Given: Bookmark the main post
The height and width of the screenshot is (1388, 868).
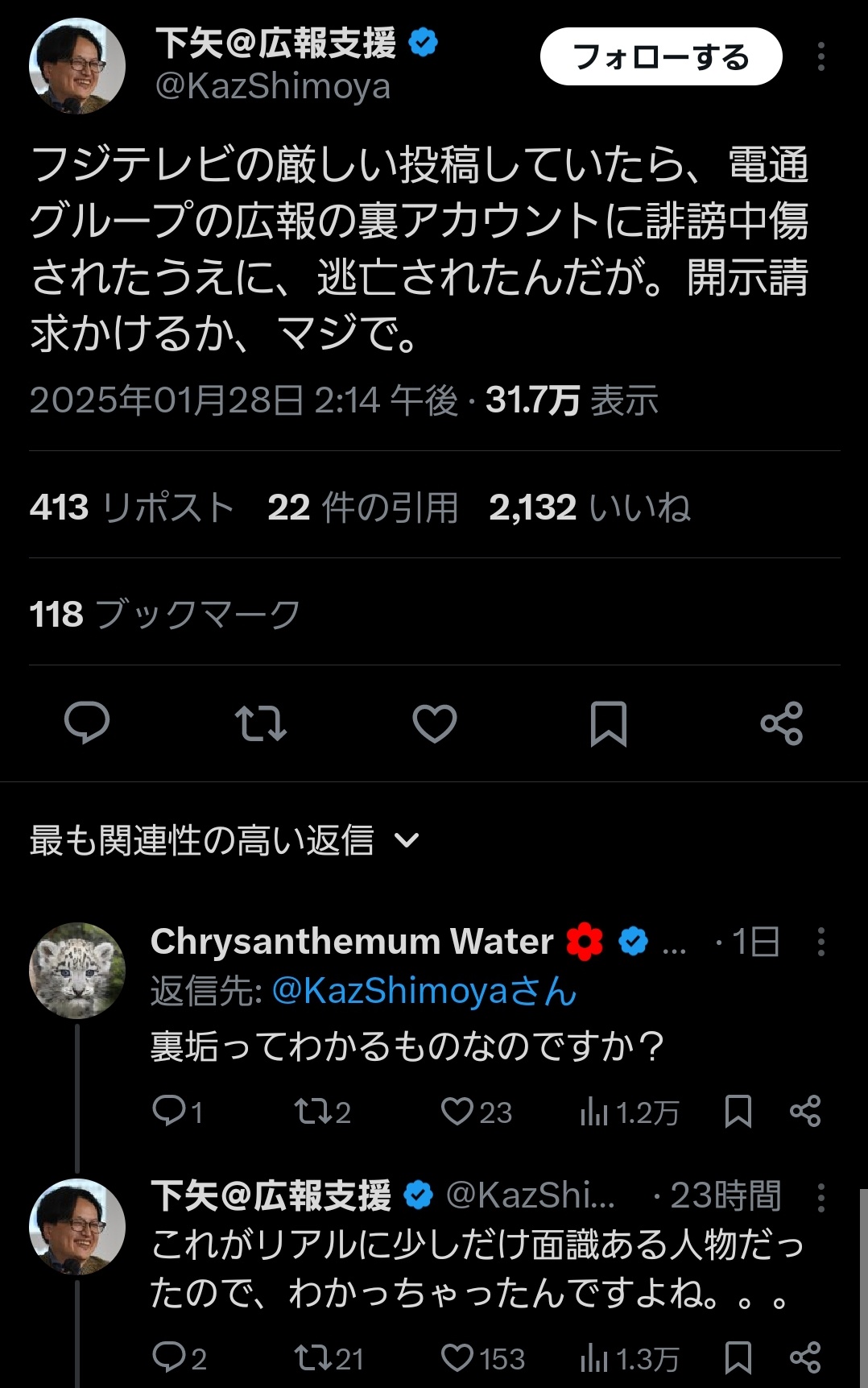Looking at the screenshot, I should coord(609,723).
